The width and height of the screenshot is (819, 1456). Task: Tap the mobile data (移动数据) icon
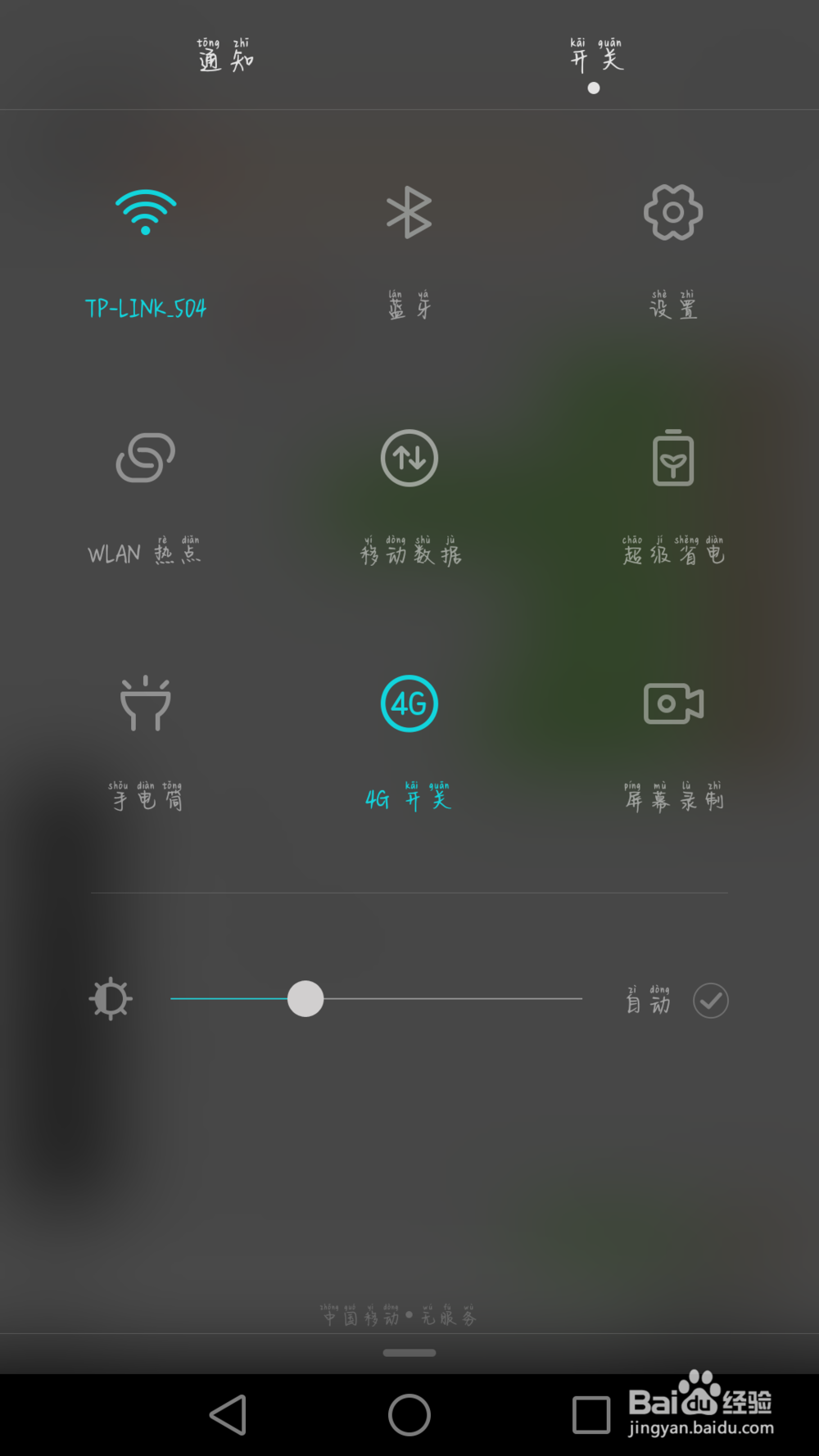(x=409, y=459)
